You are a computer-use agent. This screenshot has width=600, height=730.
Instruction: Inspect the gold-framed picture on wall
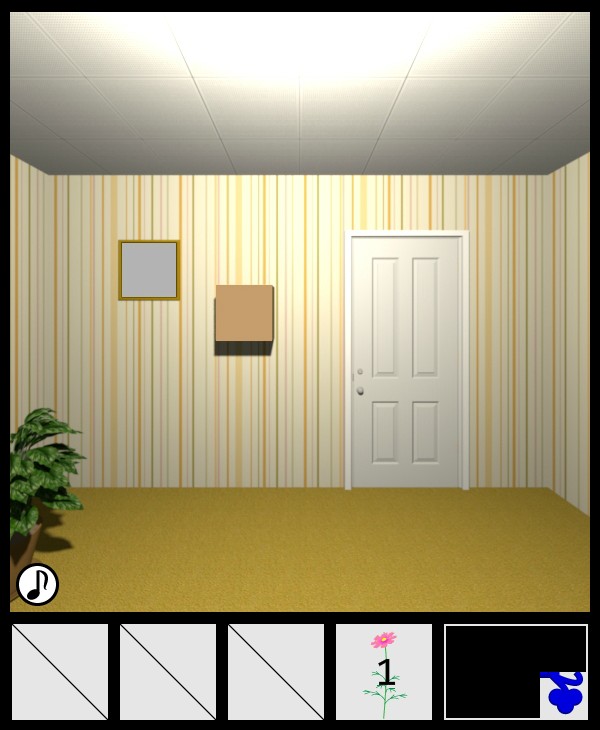(149, 270)
